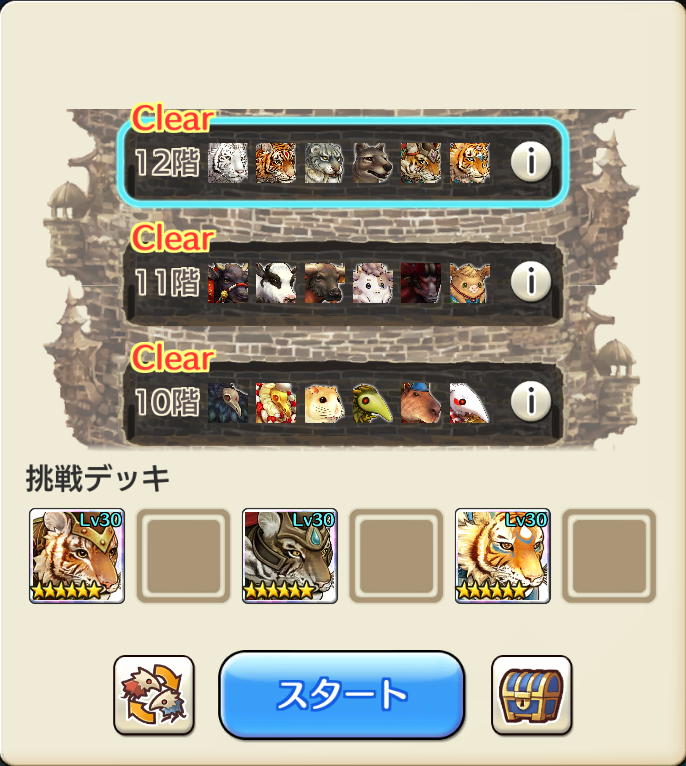
Task: Select the armored tiger deck card
Action: pos(290,556)
